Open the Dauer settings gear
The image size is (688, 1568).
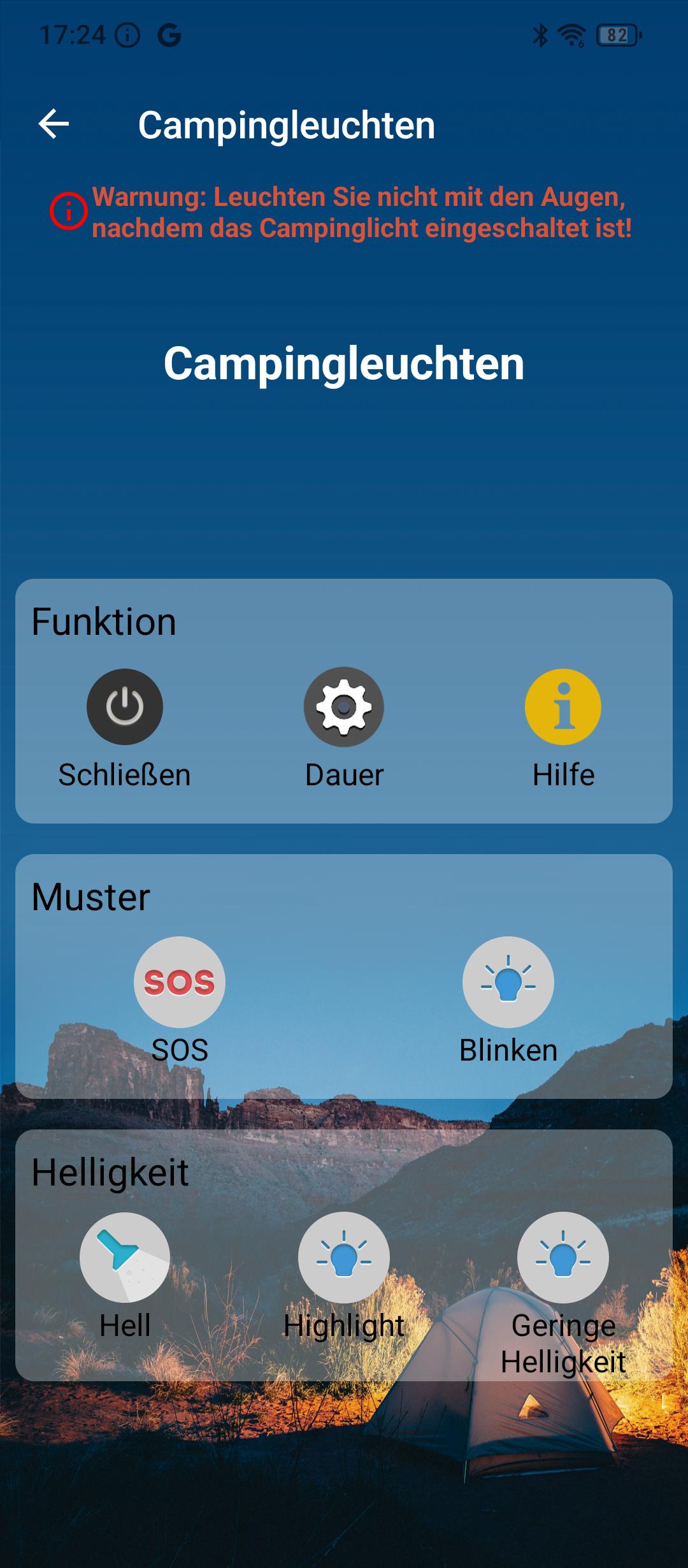tap(344, 707)
